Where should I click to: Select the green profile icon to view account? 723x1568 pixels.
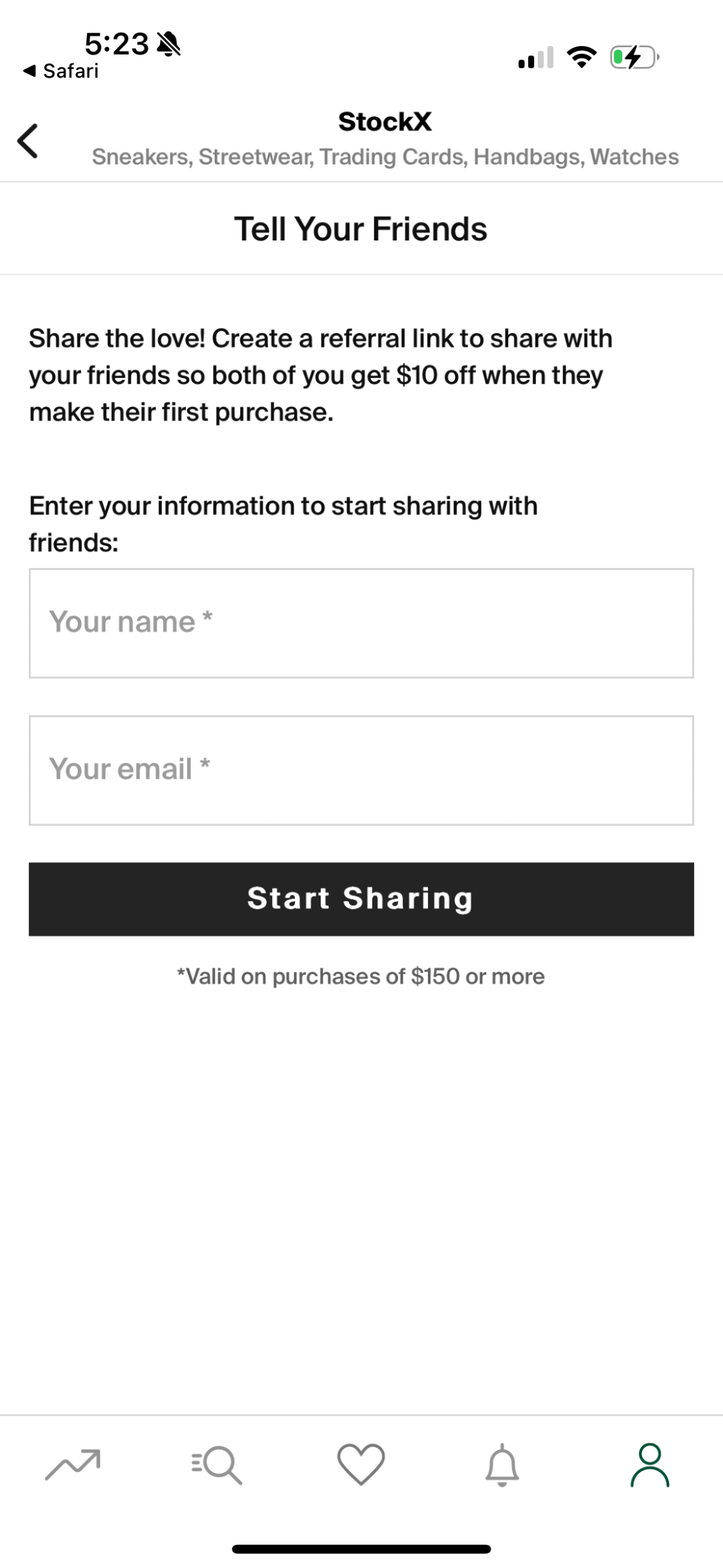[649, 1465]
